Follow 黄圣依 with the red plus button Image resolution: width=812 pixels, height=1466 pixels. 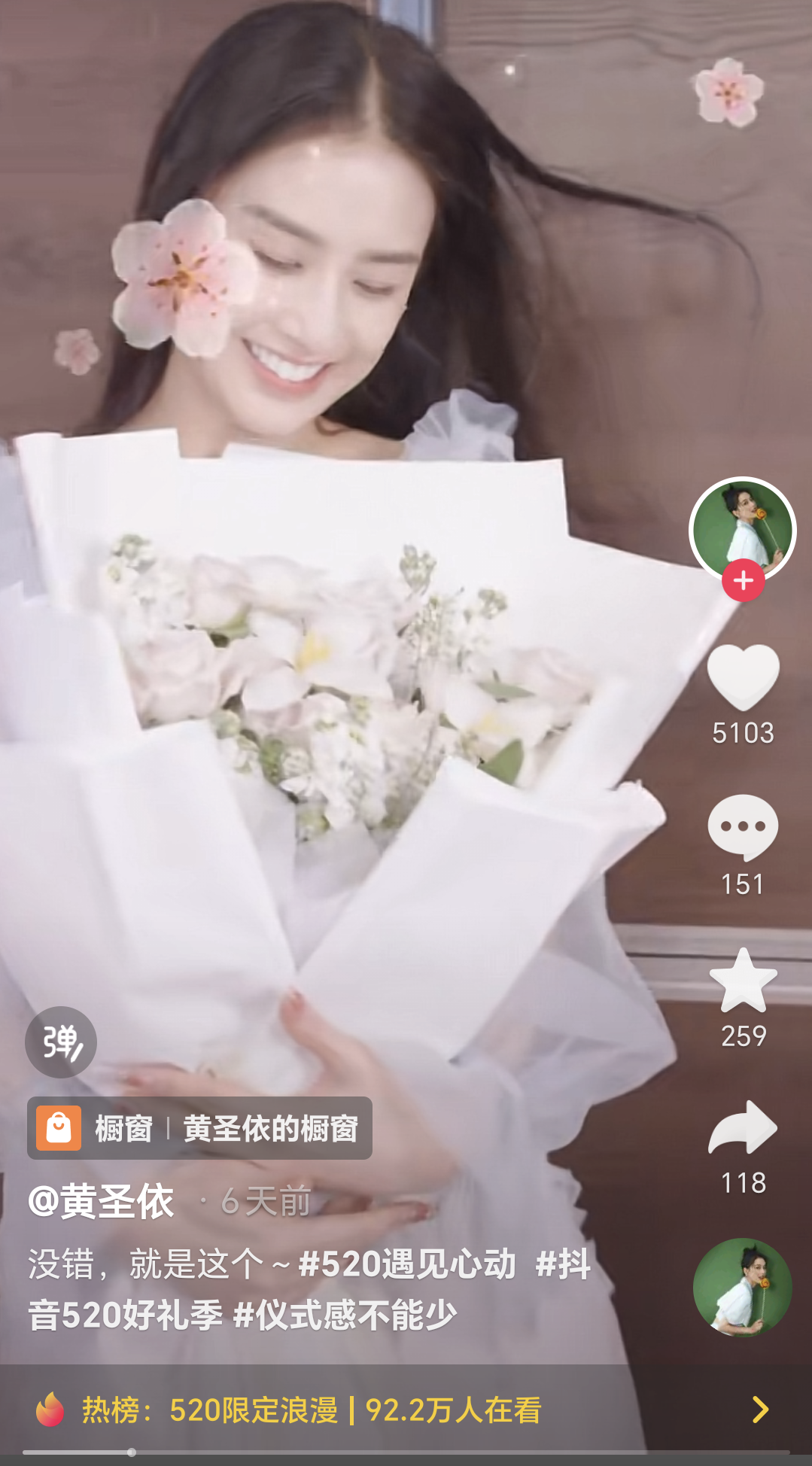(x=743, y=581)
